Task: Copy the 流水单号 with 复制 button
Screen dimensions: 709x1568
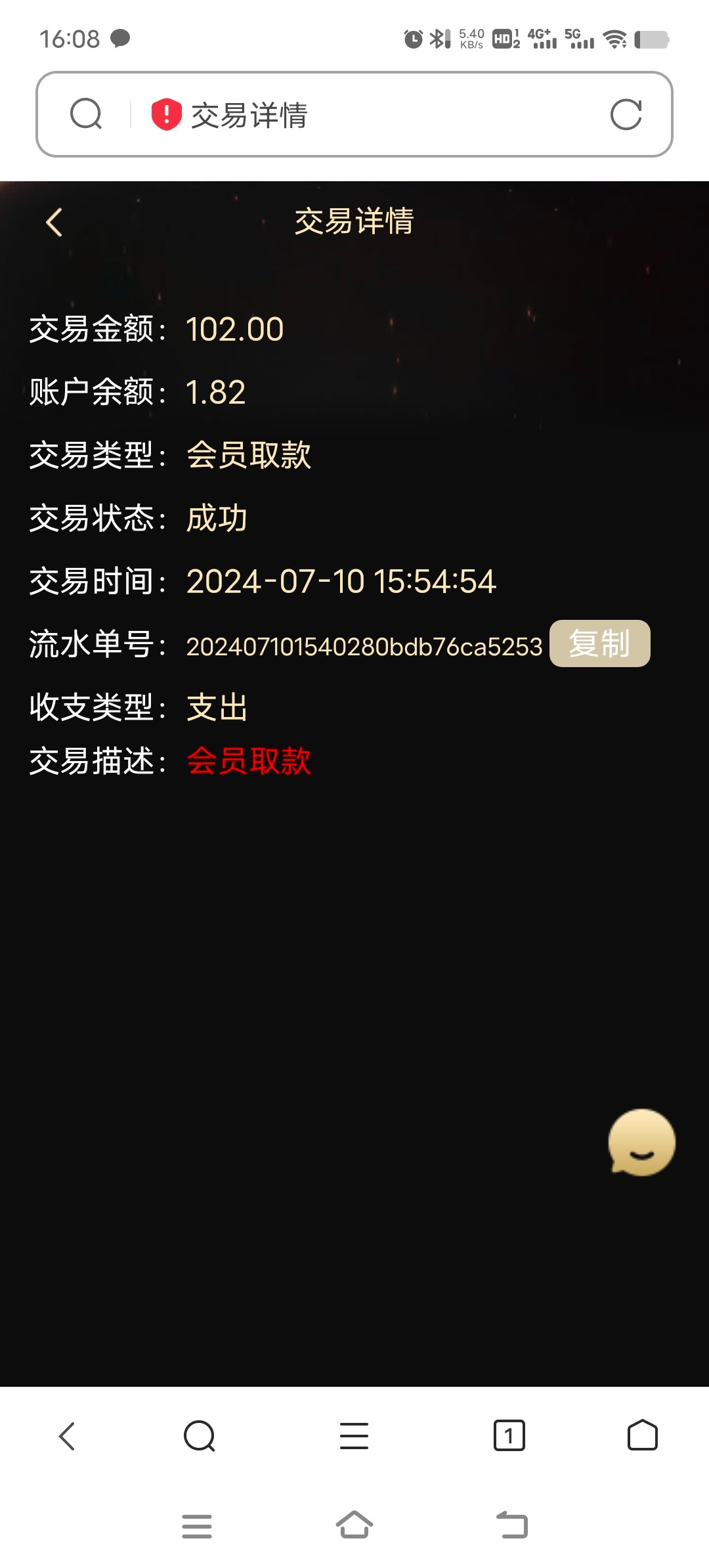Action: [599, 643]
